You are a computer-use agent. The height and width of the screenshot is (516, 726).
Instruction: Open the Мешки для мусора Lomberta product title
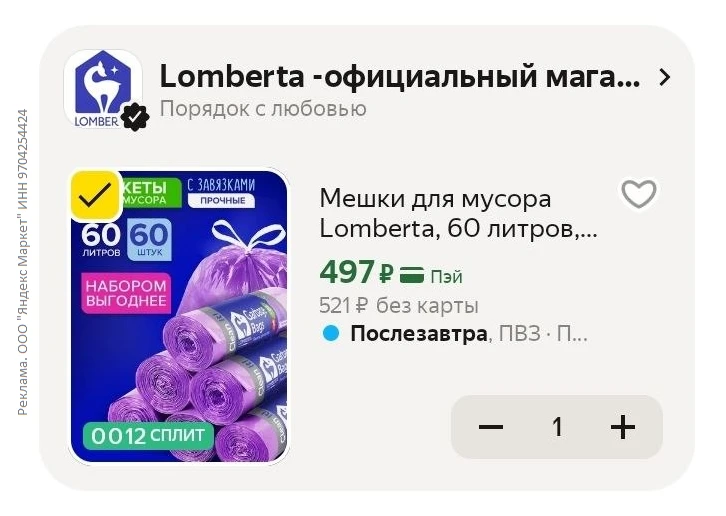pos(457,214)
